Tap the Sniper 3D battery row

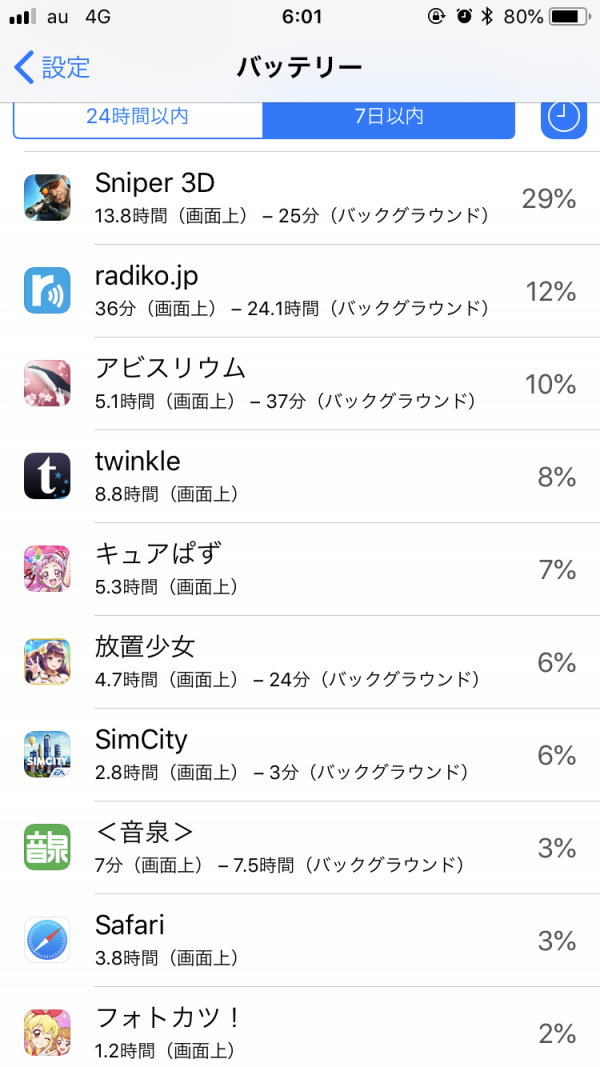[x=300, y=198]
